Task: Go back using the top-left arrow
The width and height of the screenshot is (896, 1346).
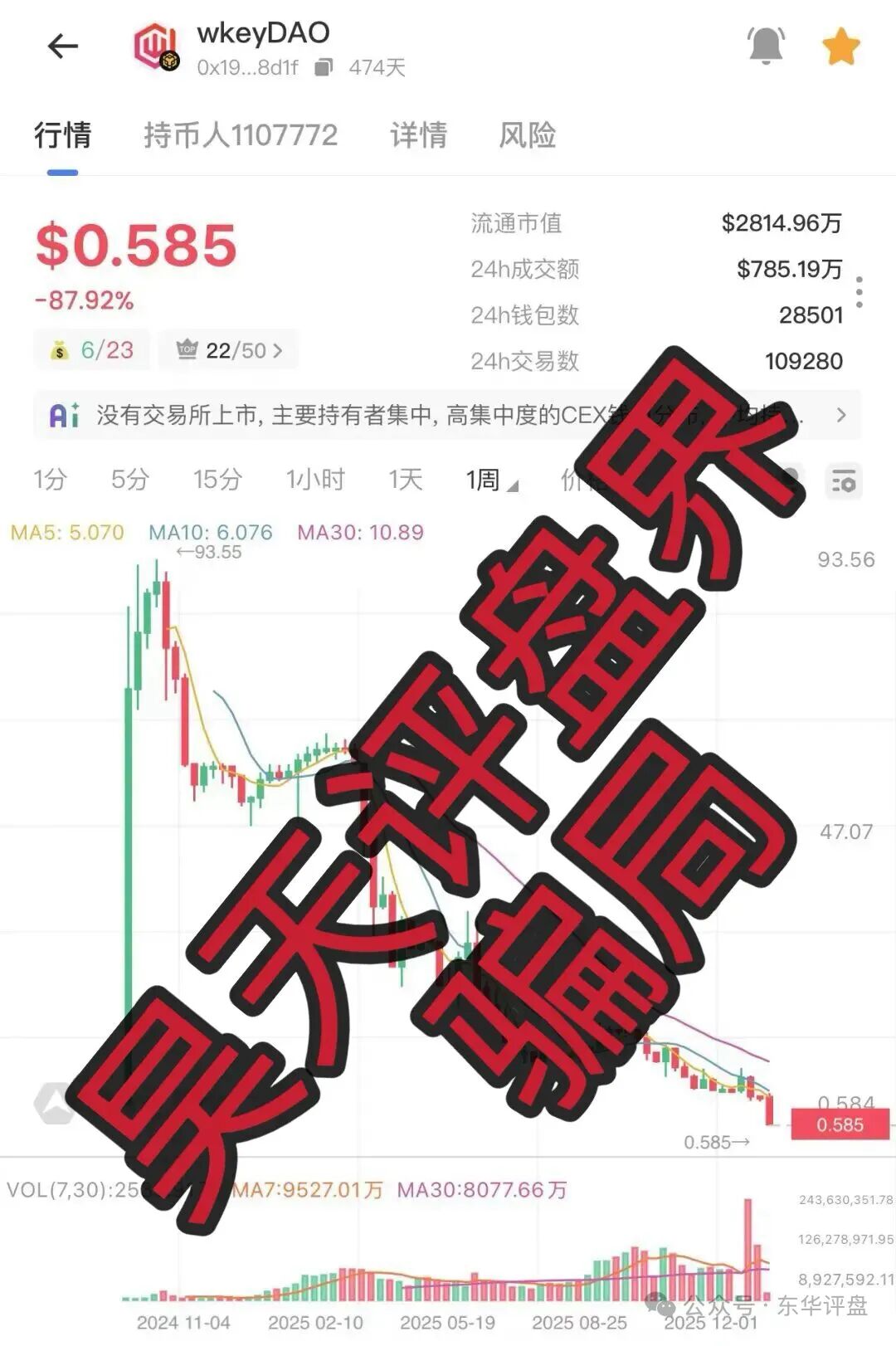Action: (x=62, y=46)
